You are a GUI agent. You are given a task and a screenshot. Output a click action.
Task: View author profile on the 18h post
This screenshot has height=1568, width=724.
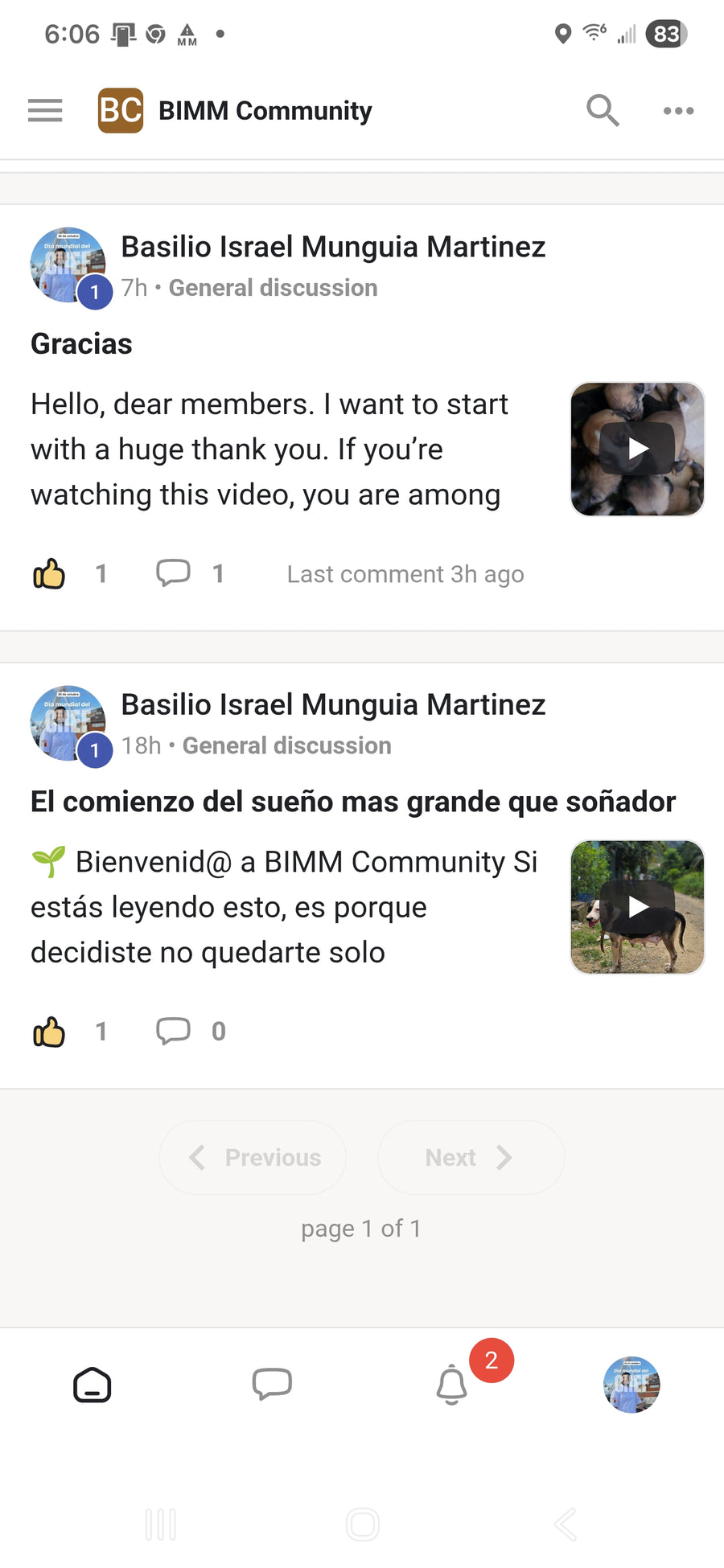click(333, 704)
